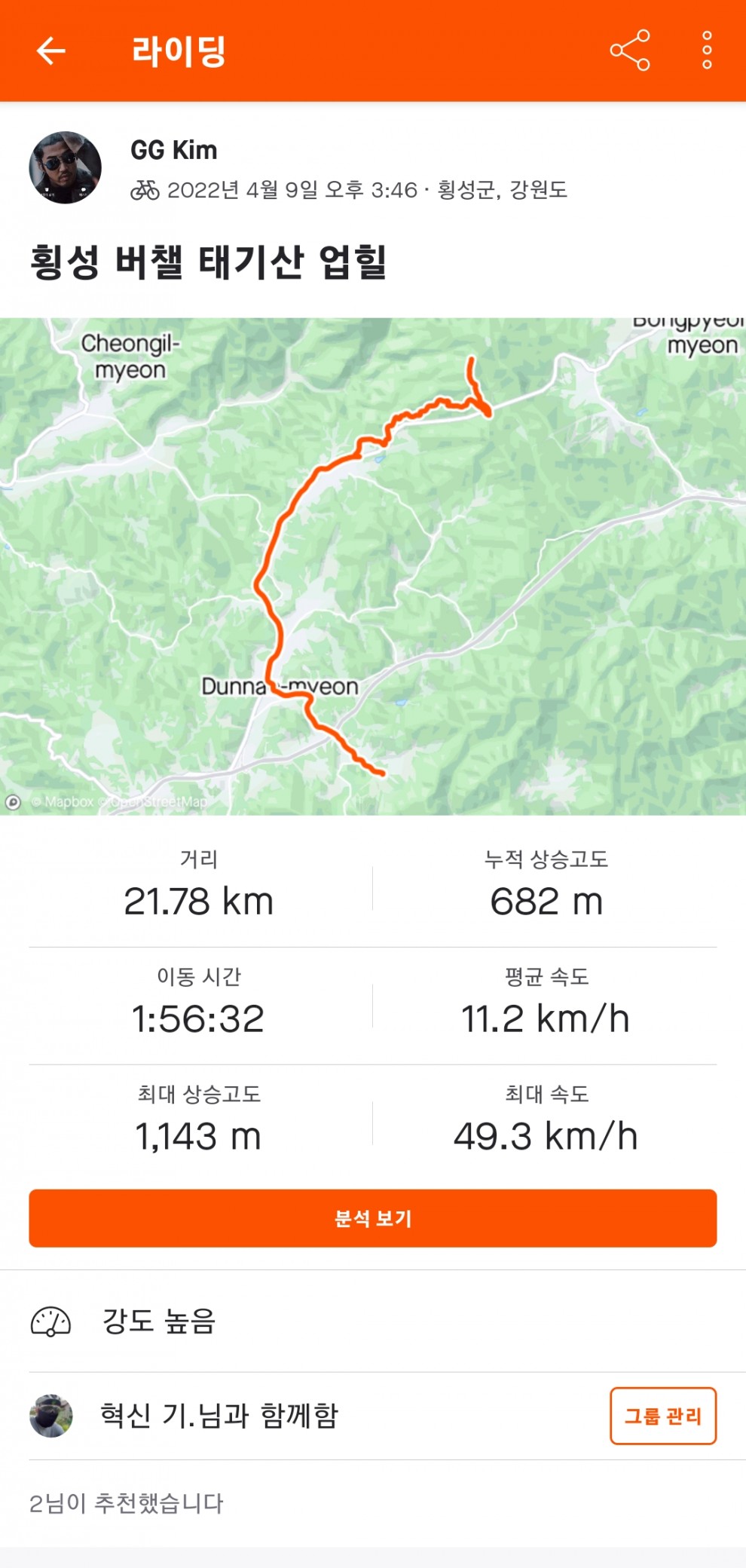Tap the 그룹 관리 button
Viewport: 746px width, 1568px height.
tap(662, 1416)
